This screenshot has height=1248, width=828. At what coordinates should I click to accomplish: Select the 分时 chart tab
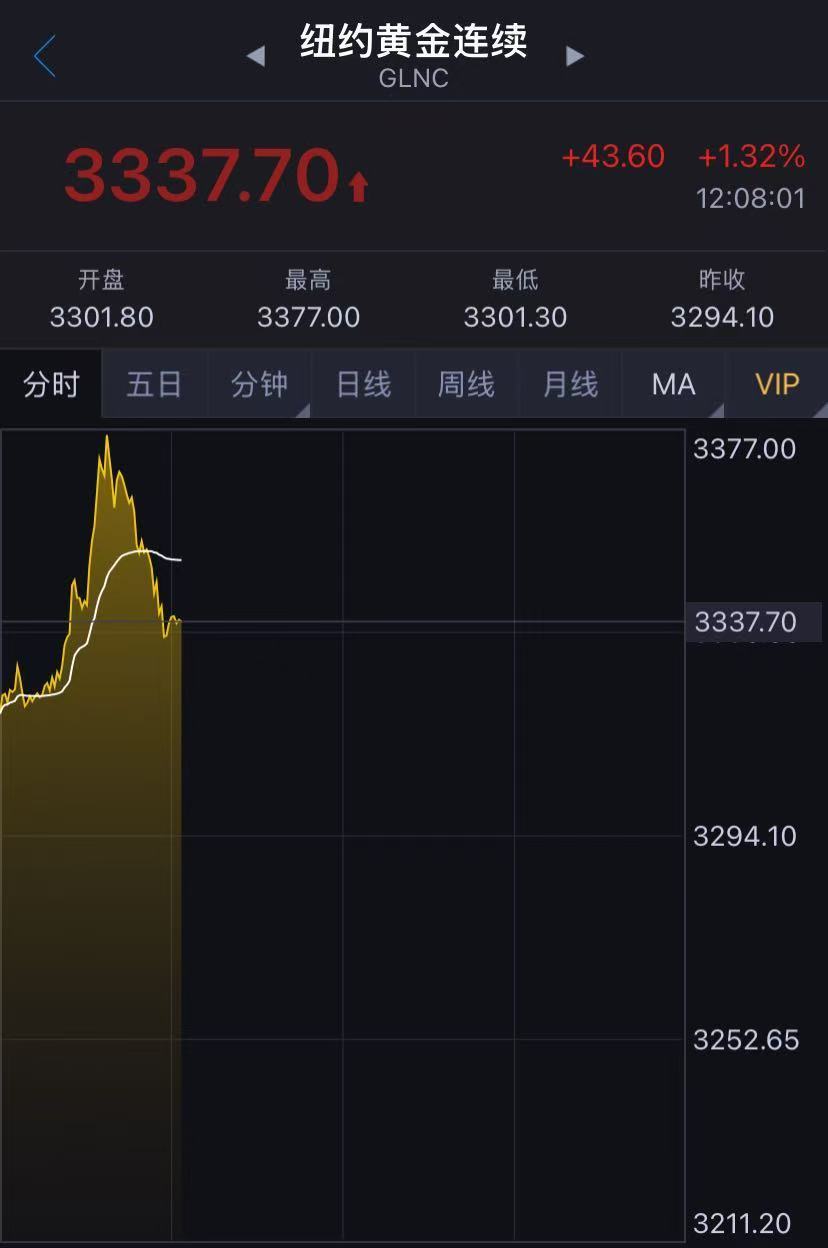pyautogui.click(x=51, y=384)
